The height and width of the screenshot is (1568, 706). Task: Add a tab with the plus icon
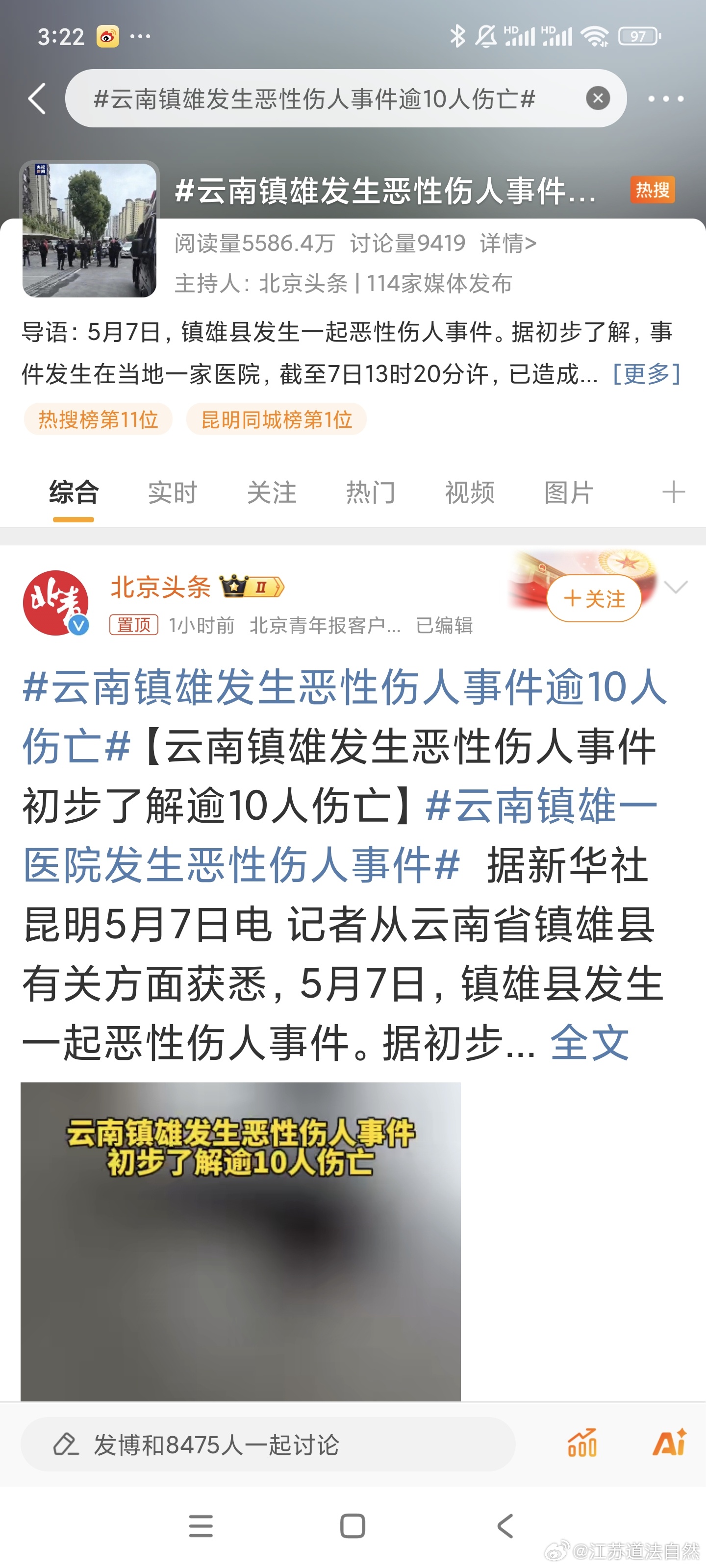pyautogui.click(x=673, y=492)
